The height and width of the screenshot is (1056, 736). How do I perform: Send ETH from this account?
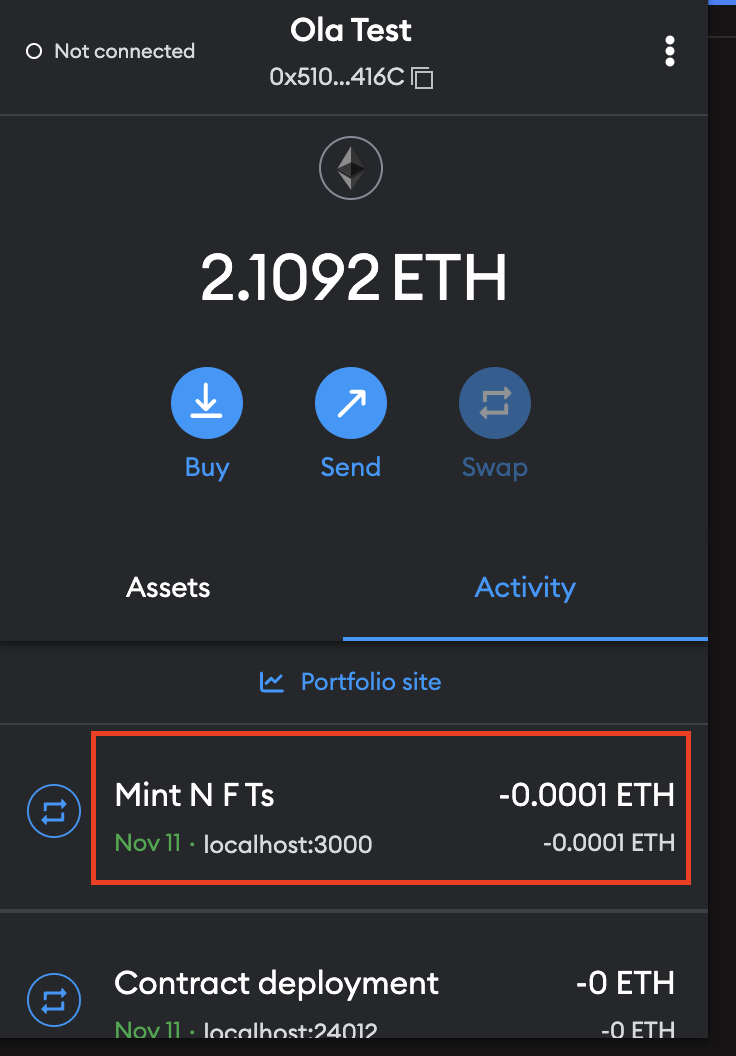tap(350, 403)
